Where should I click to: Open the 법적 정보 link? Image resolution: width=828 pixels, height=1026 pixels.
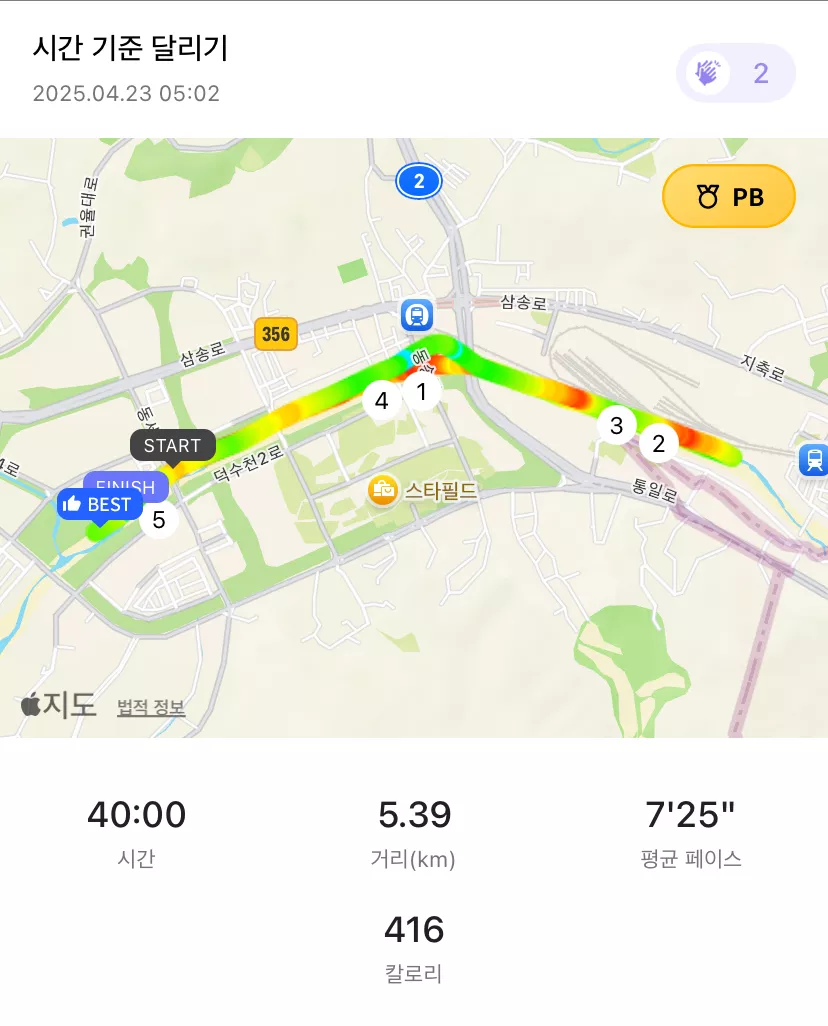(151, 708)
